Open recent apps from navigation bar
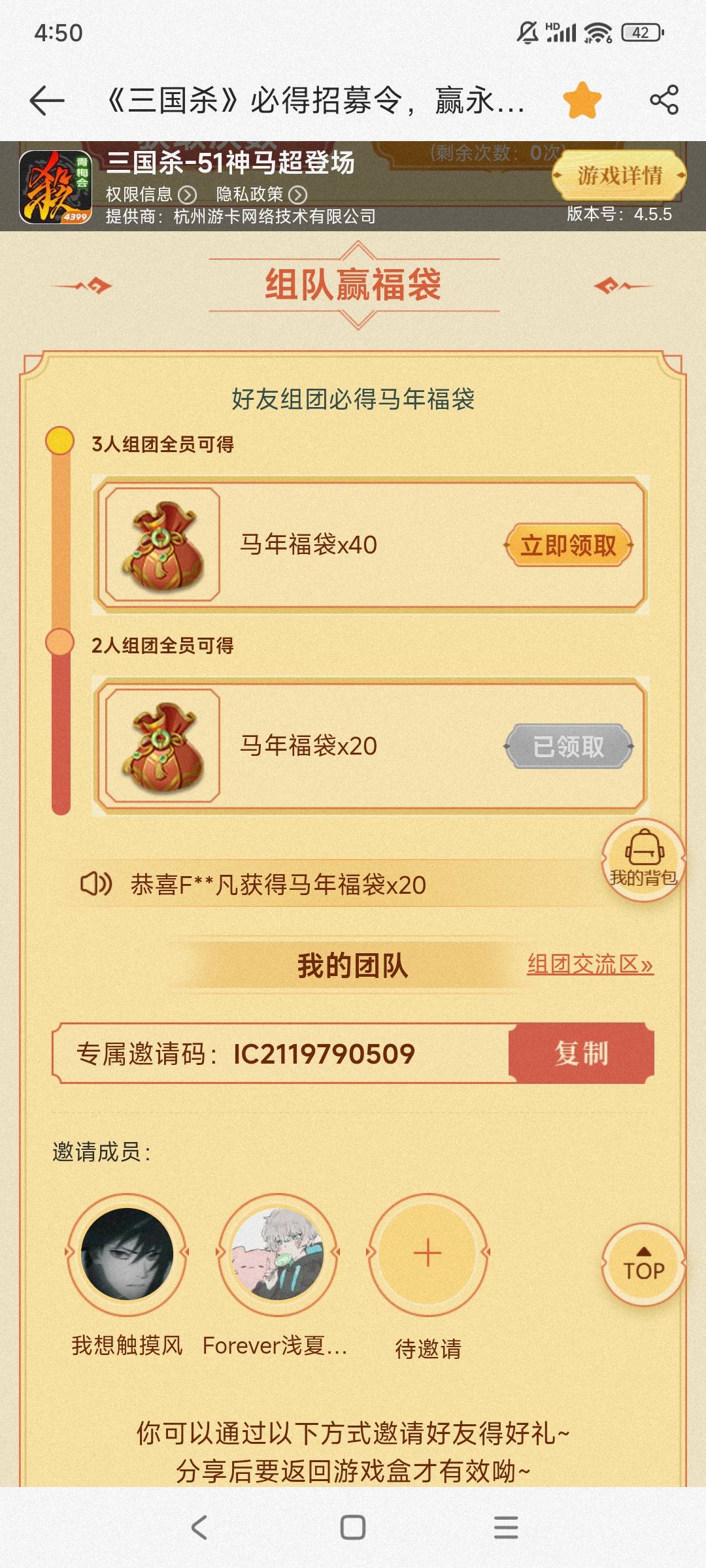 [x=506, y=1527]
